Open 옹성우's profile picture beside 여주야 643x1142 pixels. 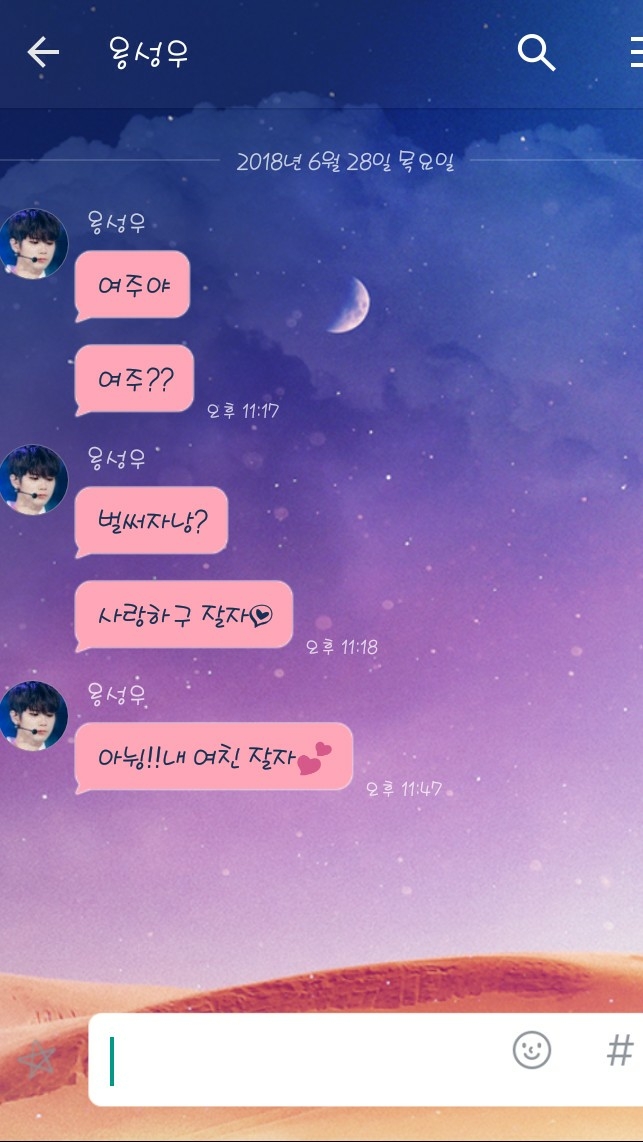(33, 243)
